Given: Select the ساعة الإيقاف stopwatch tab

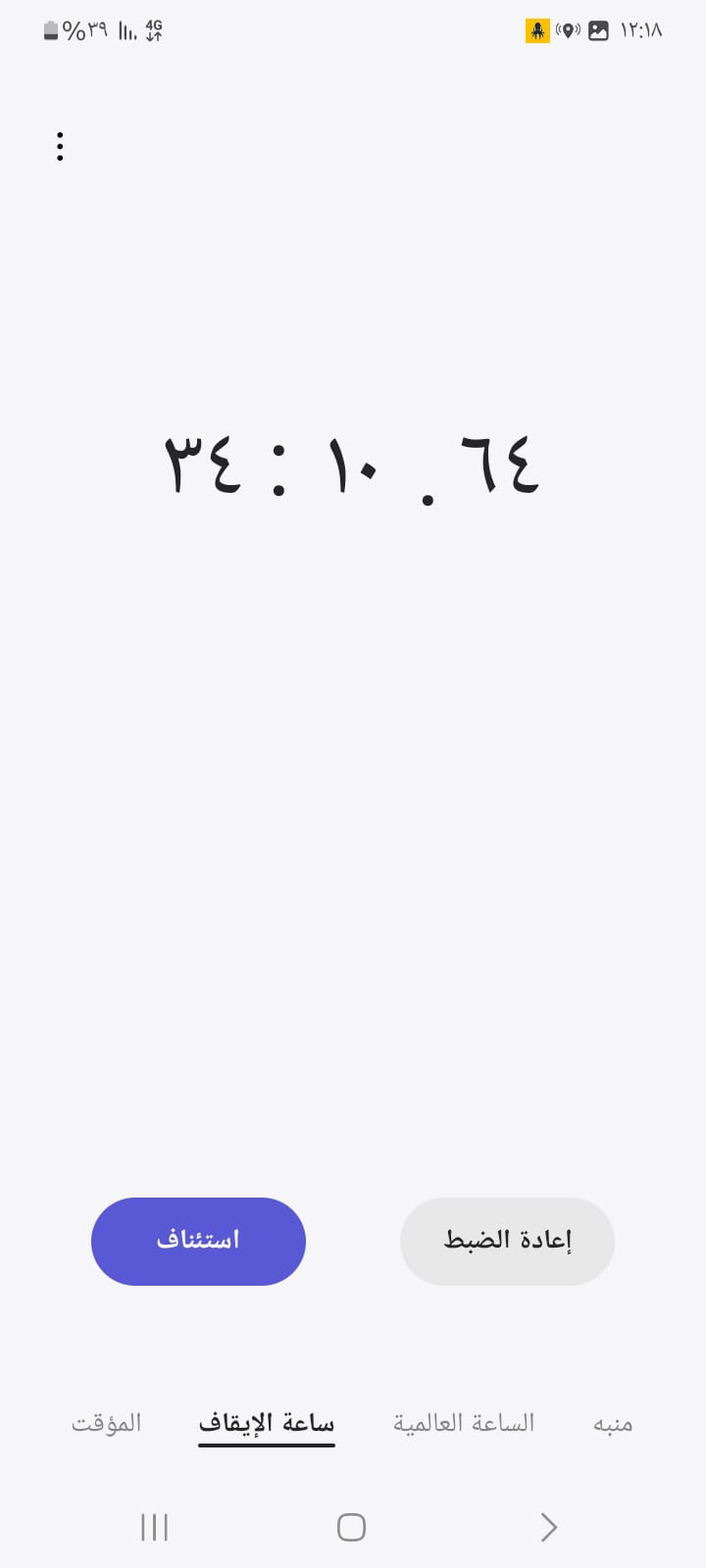Looking at the screenshot, I should 267,1423.
